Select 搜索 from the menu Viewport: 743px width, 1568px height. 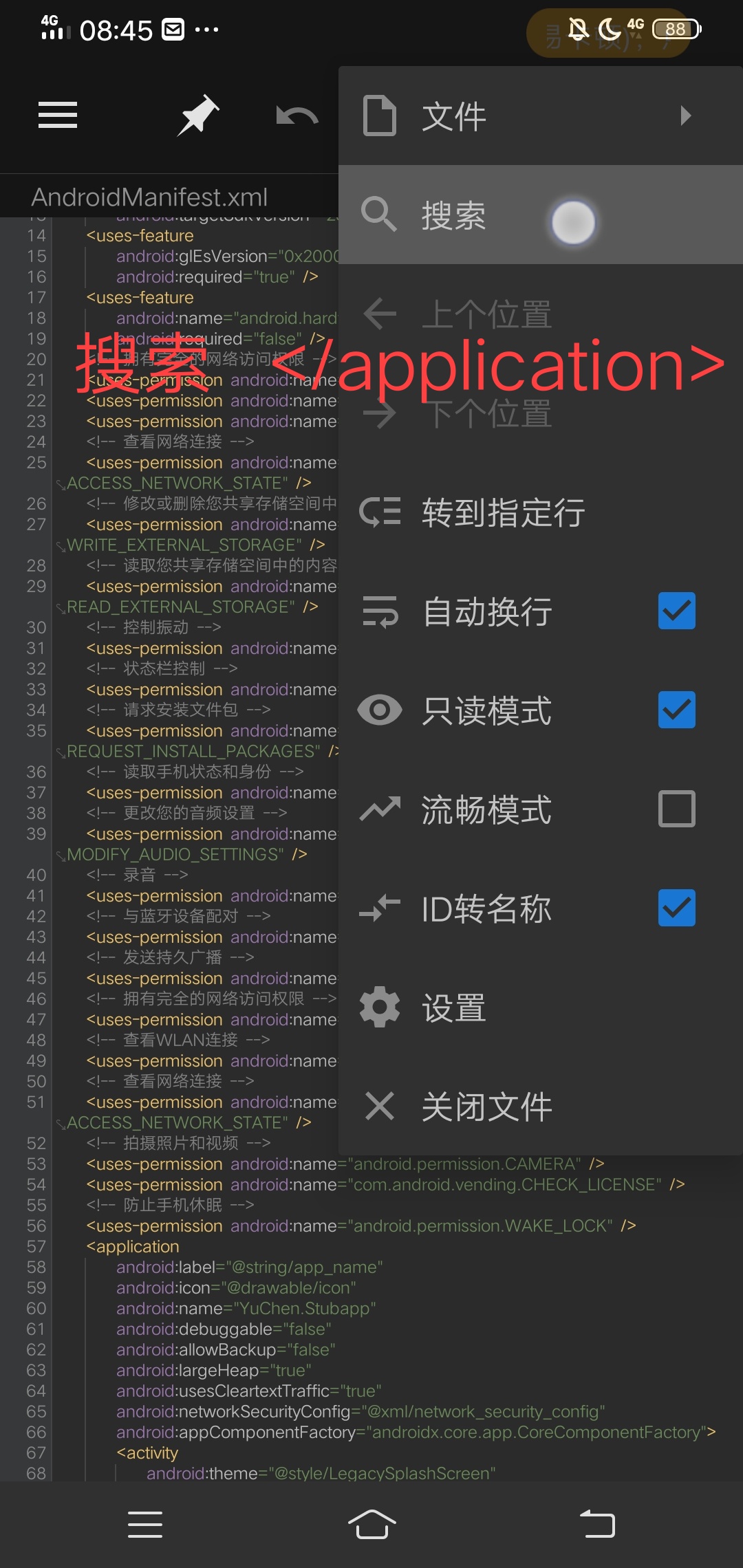tap(454, 215)
